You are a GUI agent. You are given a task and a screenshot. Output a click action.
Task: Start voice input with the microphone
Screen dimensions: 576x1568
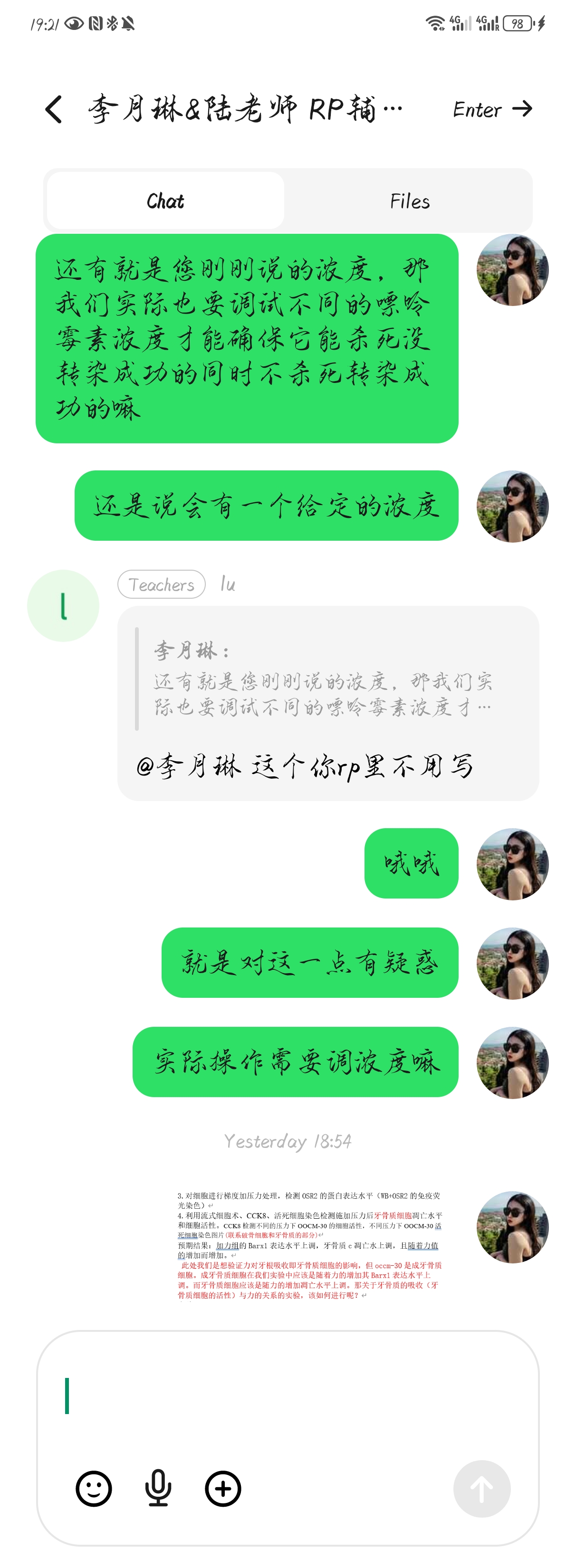[x=158, y=1489]
